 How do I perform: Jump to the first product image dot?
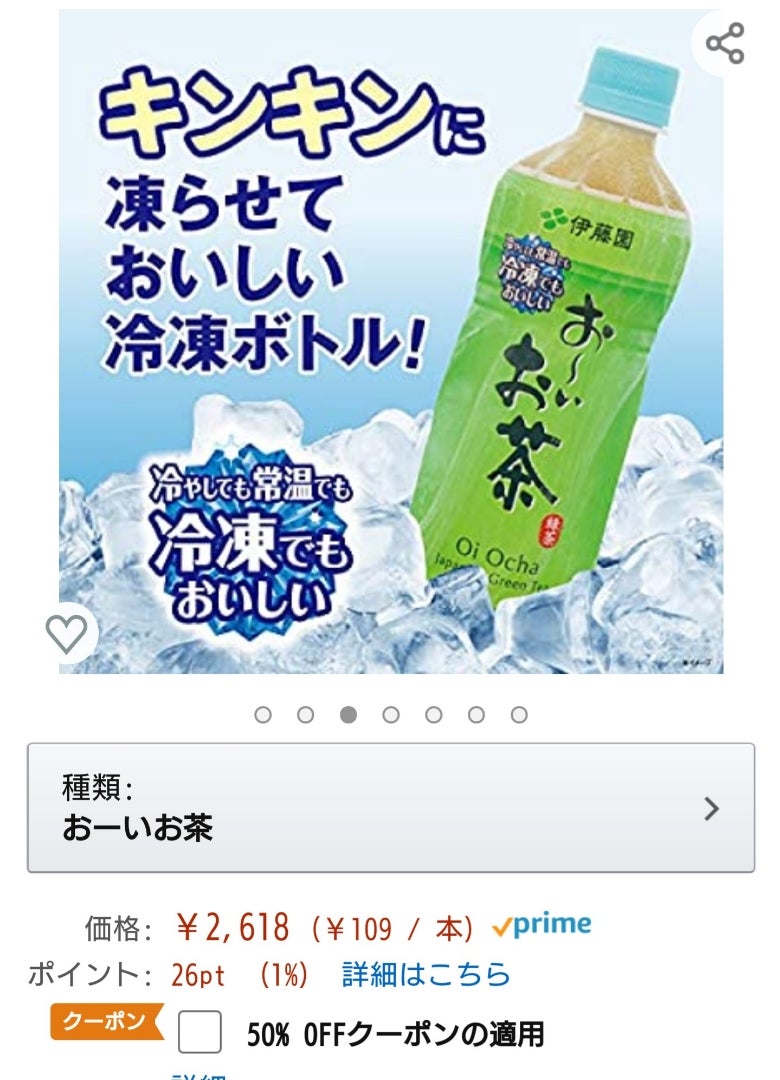[x=263, y=715]
